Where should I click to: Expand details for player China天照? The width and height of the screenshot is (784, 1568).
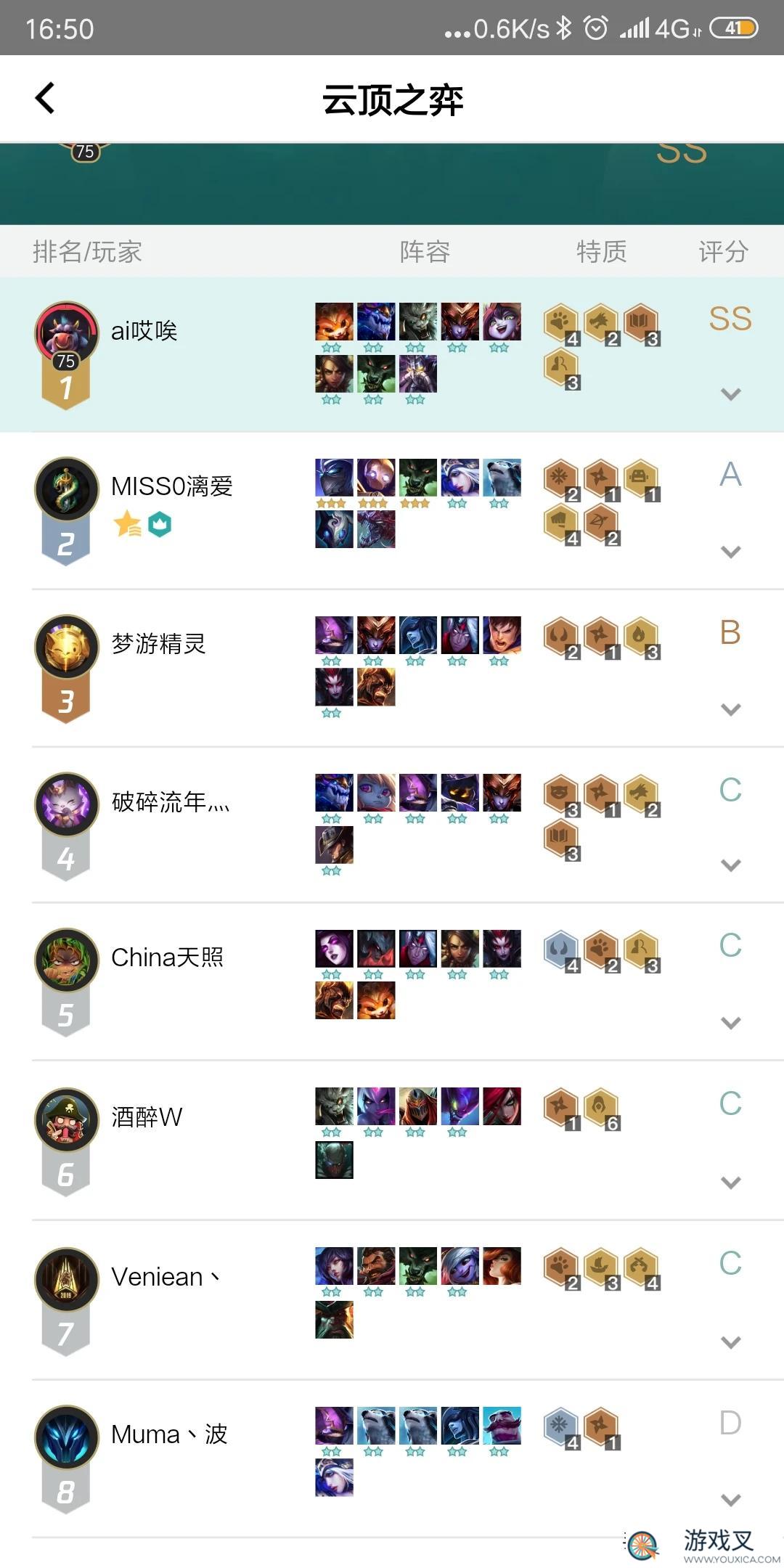(x=730, y=1023)
